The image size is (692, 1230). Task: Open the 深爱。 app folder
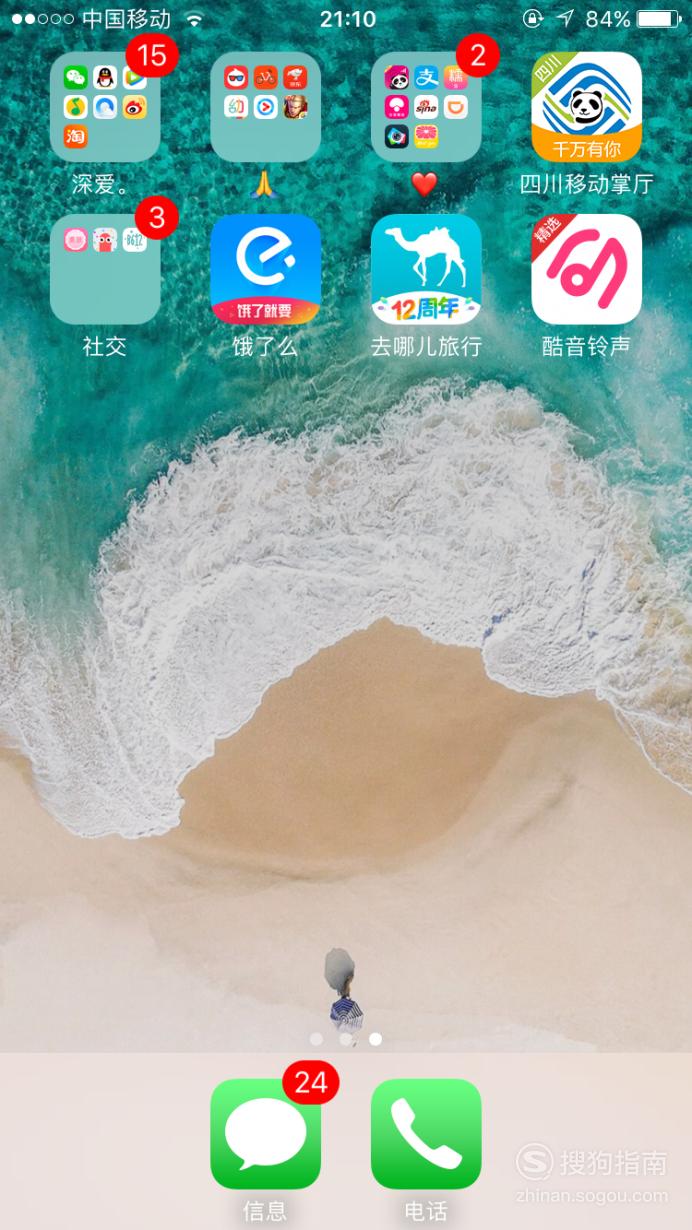(105, 107)
